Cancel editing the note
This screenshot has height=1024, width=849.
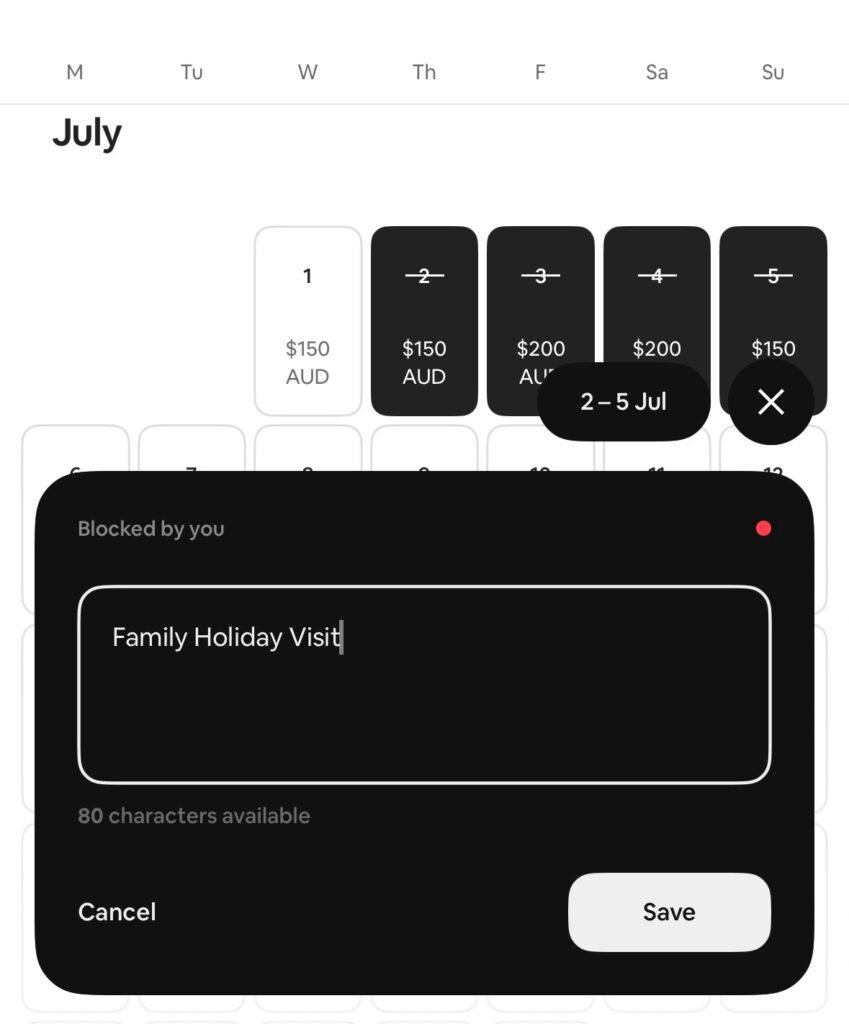[117, 912]
